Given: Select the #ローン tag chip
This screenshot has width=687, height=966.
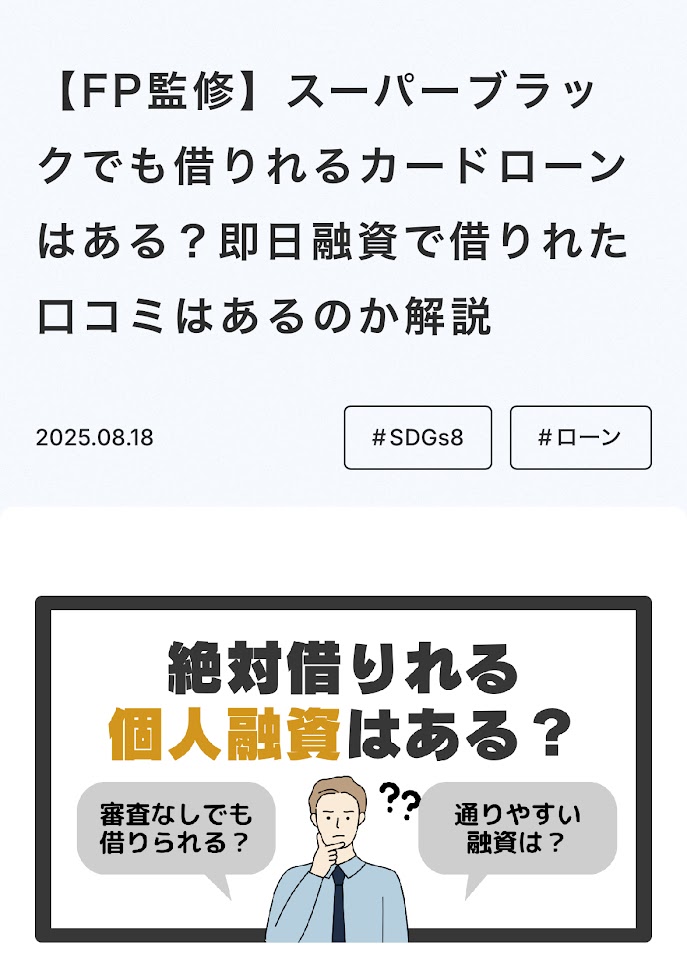Looking at the screenshot, I should (x=580, y=438).
